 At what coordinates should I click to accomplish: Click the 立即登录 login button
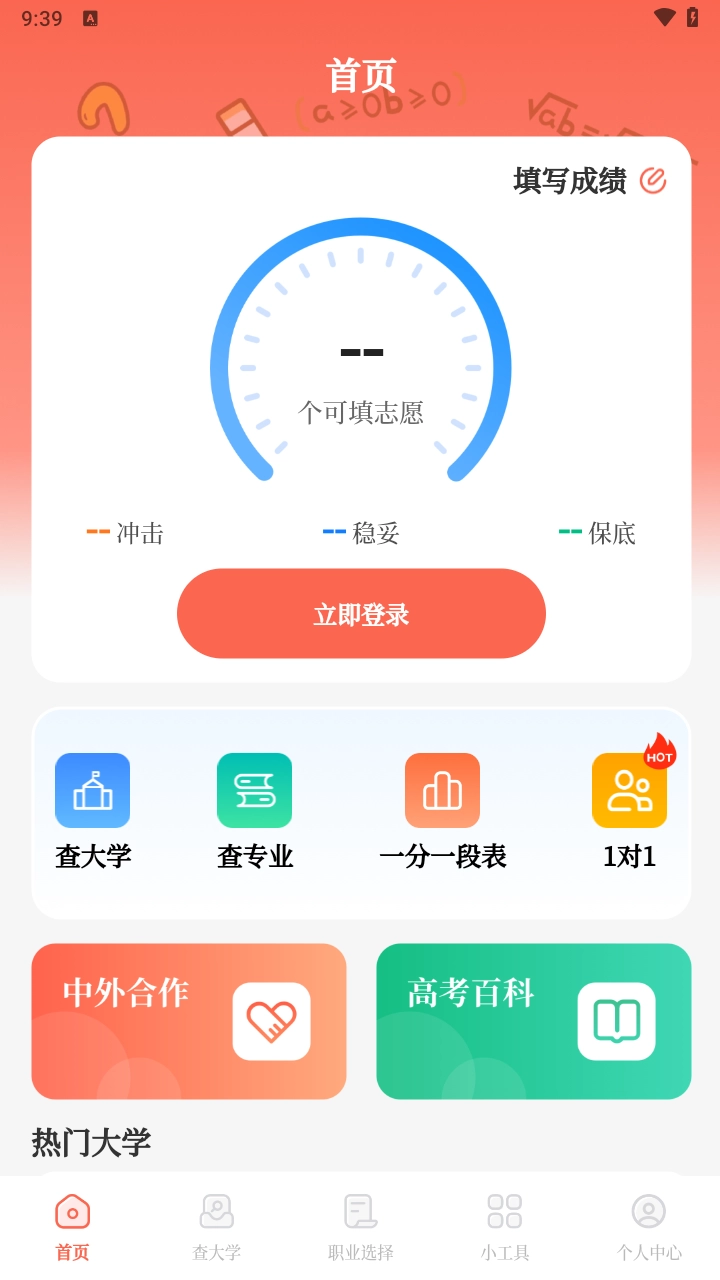(360, 613)
